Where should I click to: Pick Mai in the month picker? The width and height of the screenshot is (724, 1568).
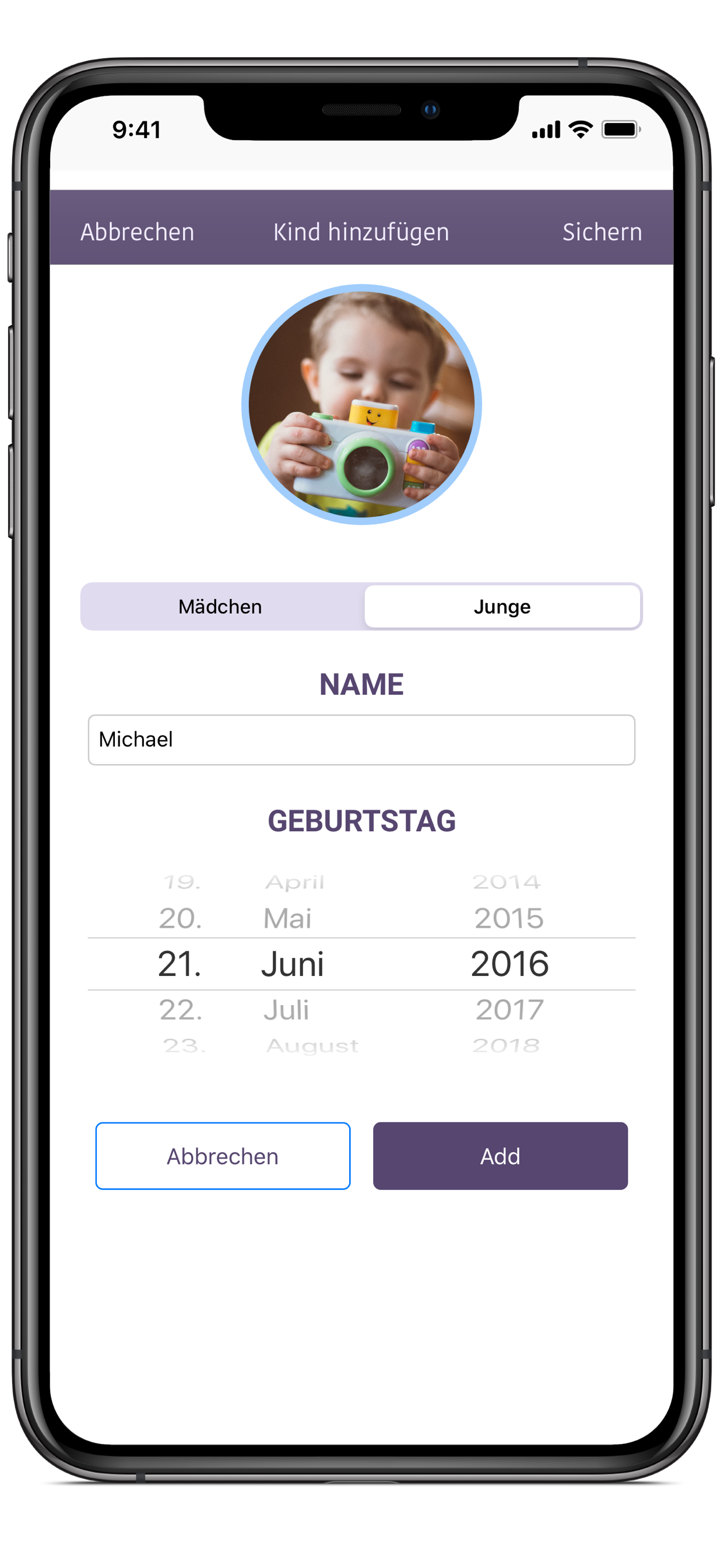pyautogui.click(x=287, y=918)
